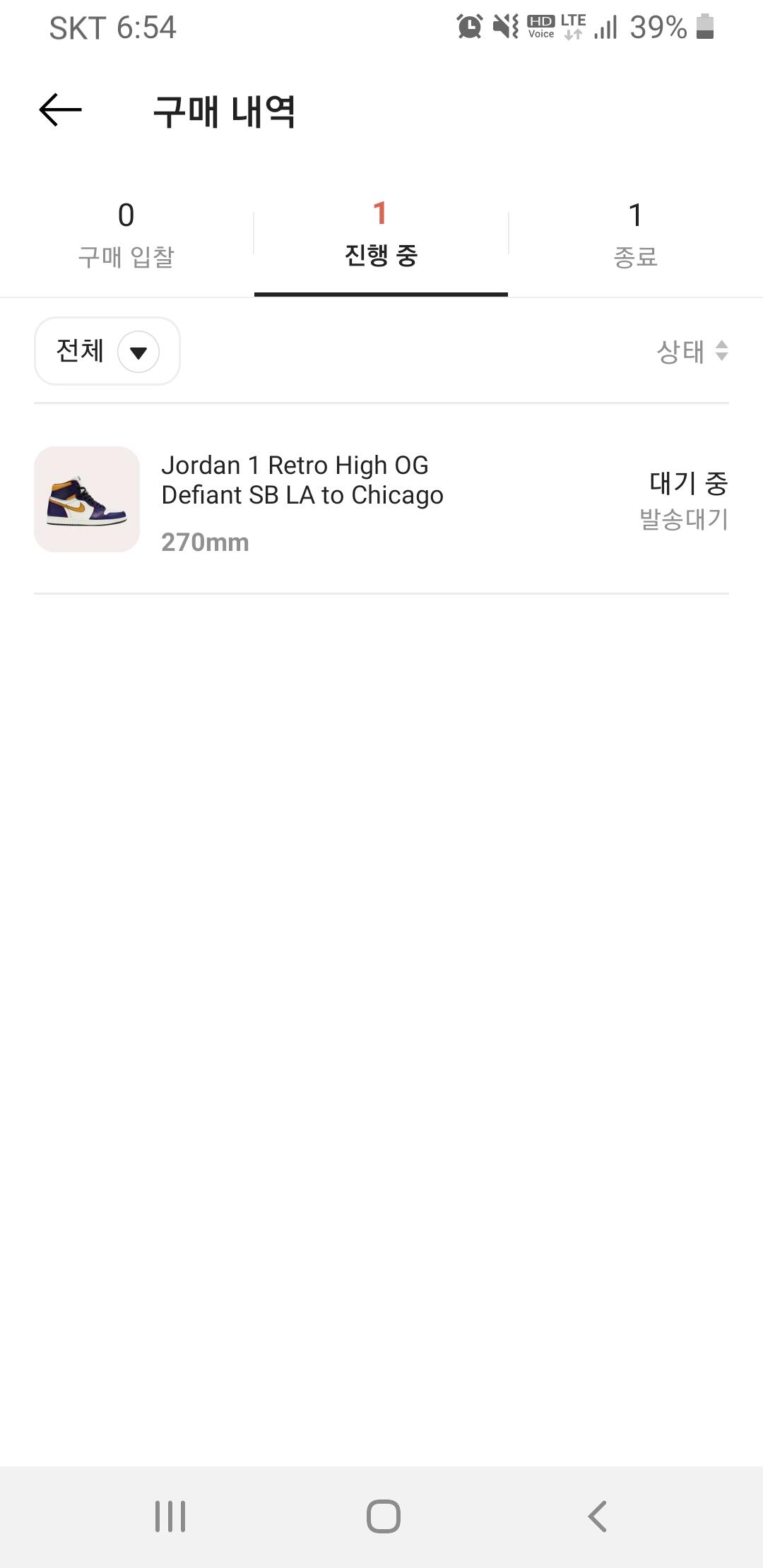Select the 진행 중 tab
The height and width of the screenshot is (1568, 763).
pyautogui.click(x=381, y=235)
